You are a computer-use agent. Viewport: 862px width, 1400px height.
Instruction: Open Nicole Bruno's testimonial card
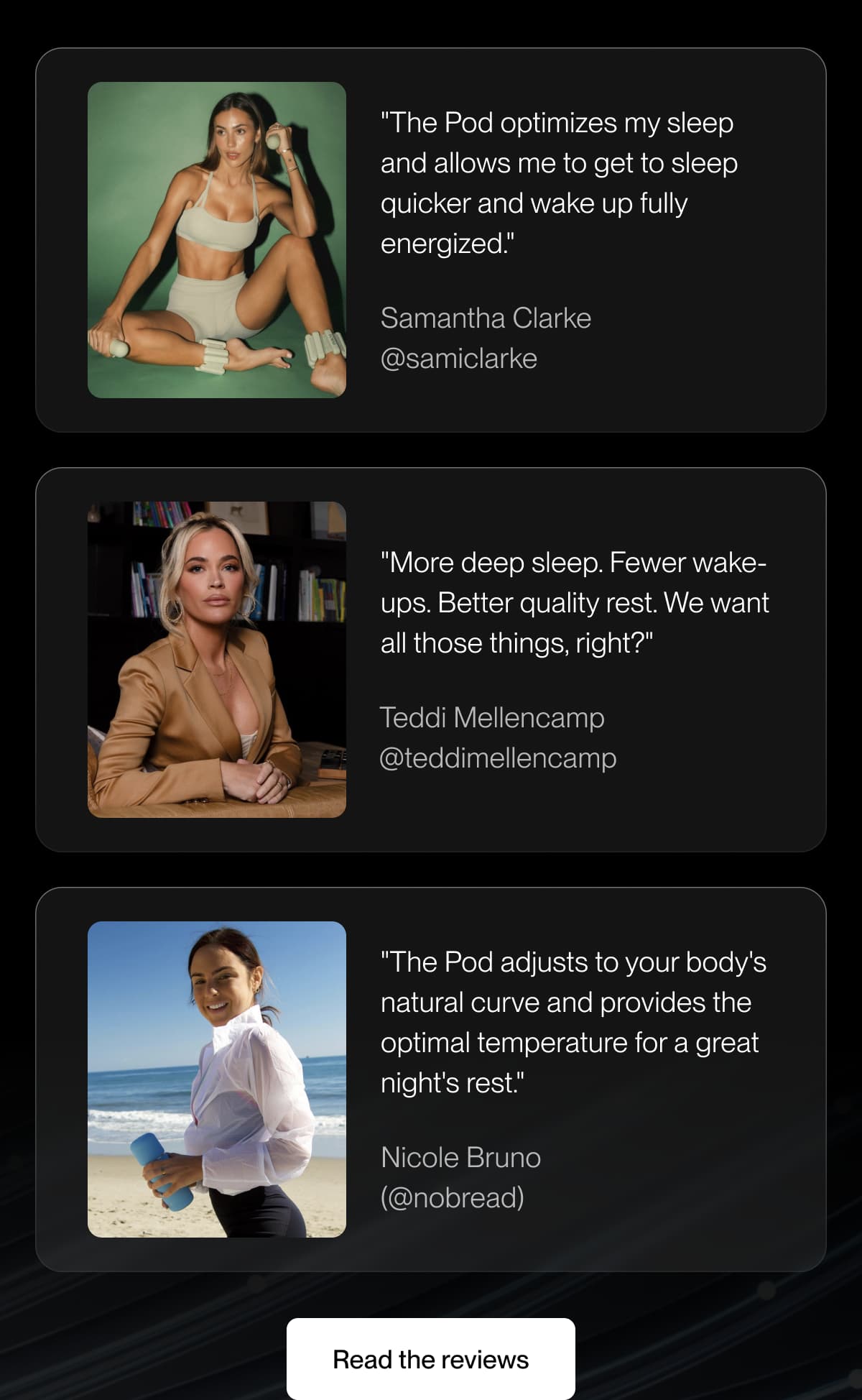point(431,1079)
